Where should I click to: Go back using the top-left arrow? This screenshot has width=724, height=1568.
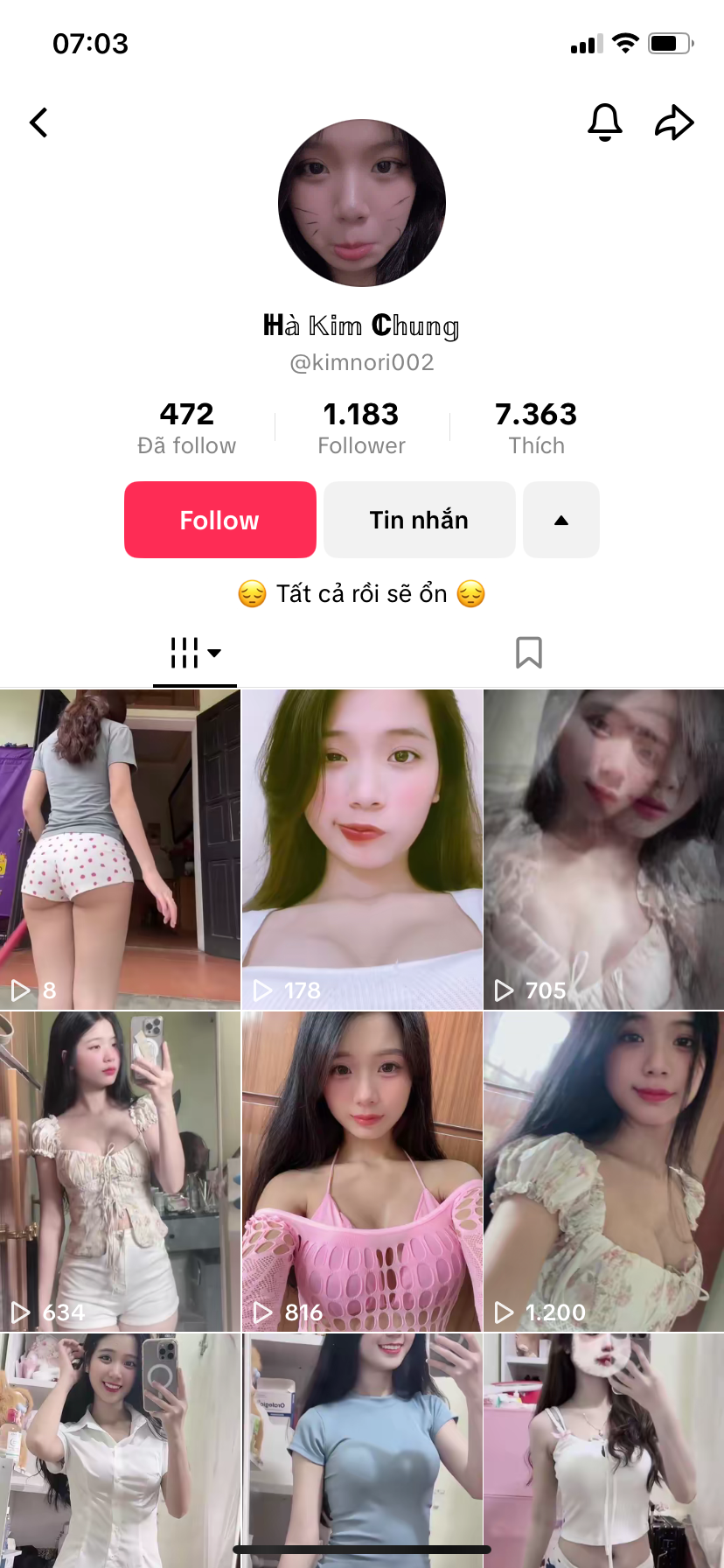pyautogui.click(x=38, y=122)
